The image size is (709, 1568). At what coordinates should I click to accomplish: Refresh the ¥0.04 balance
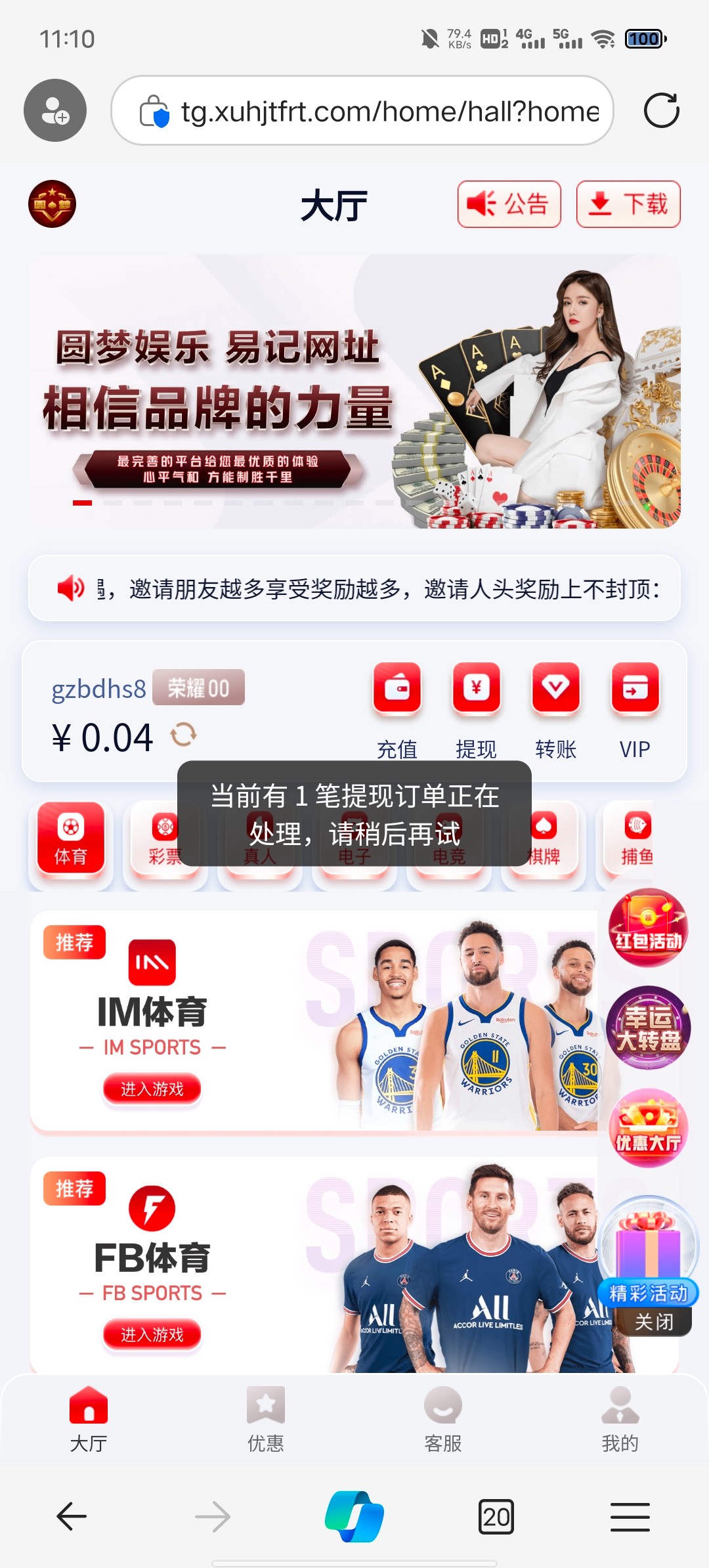184,735
